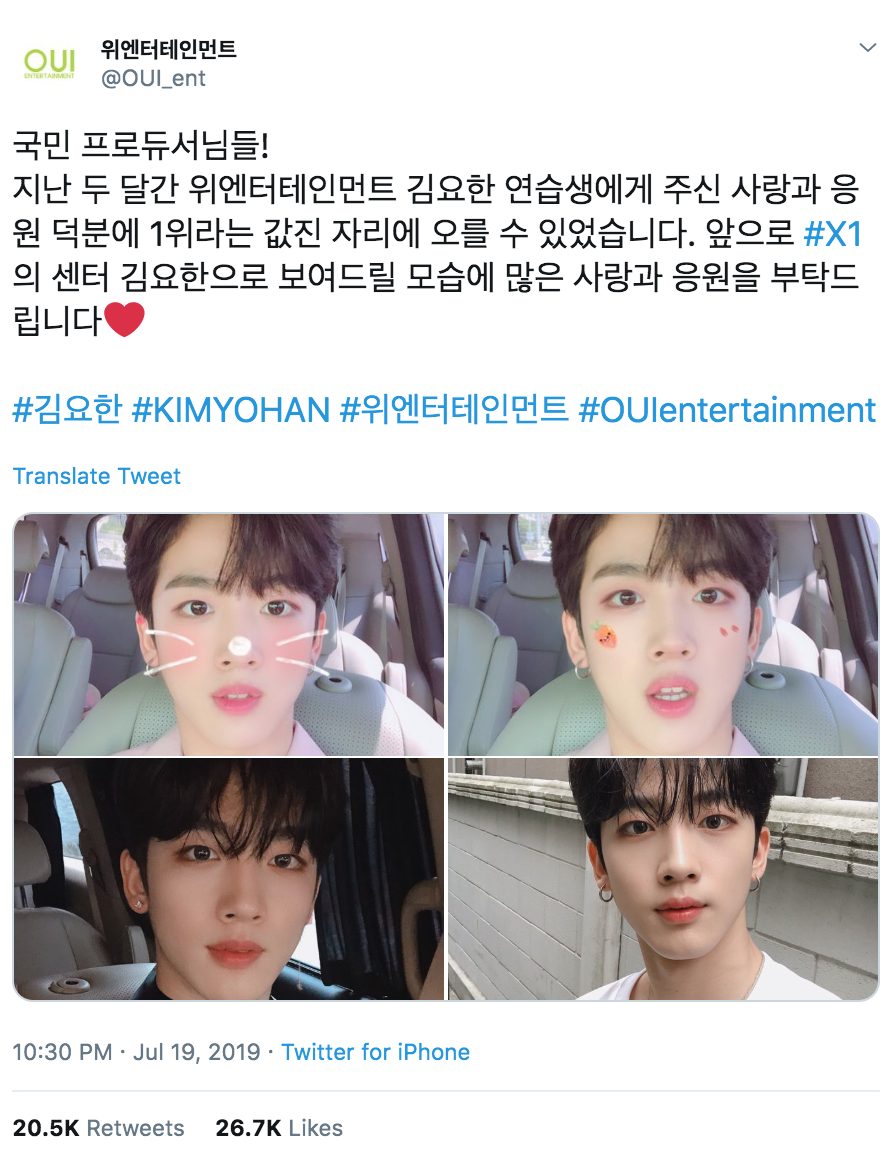892x1164 pixels.
Task: Open the OUI Entertainment profile avatar
Action: (48, 62)
